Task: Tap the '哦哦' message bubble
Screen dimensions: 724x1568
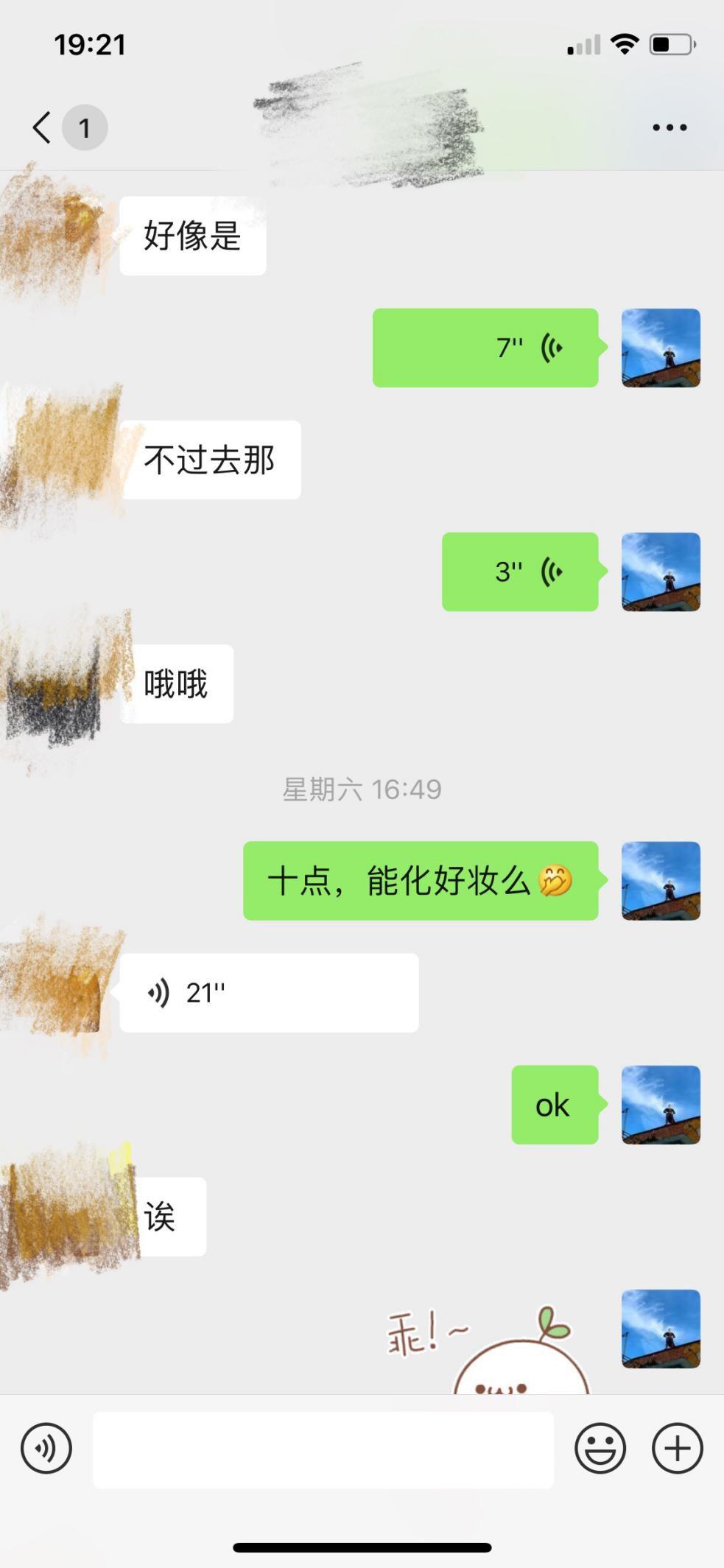Action: (178, 683)
